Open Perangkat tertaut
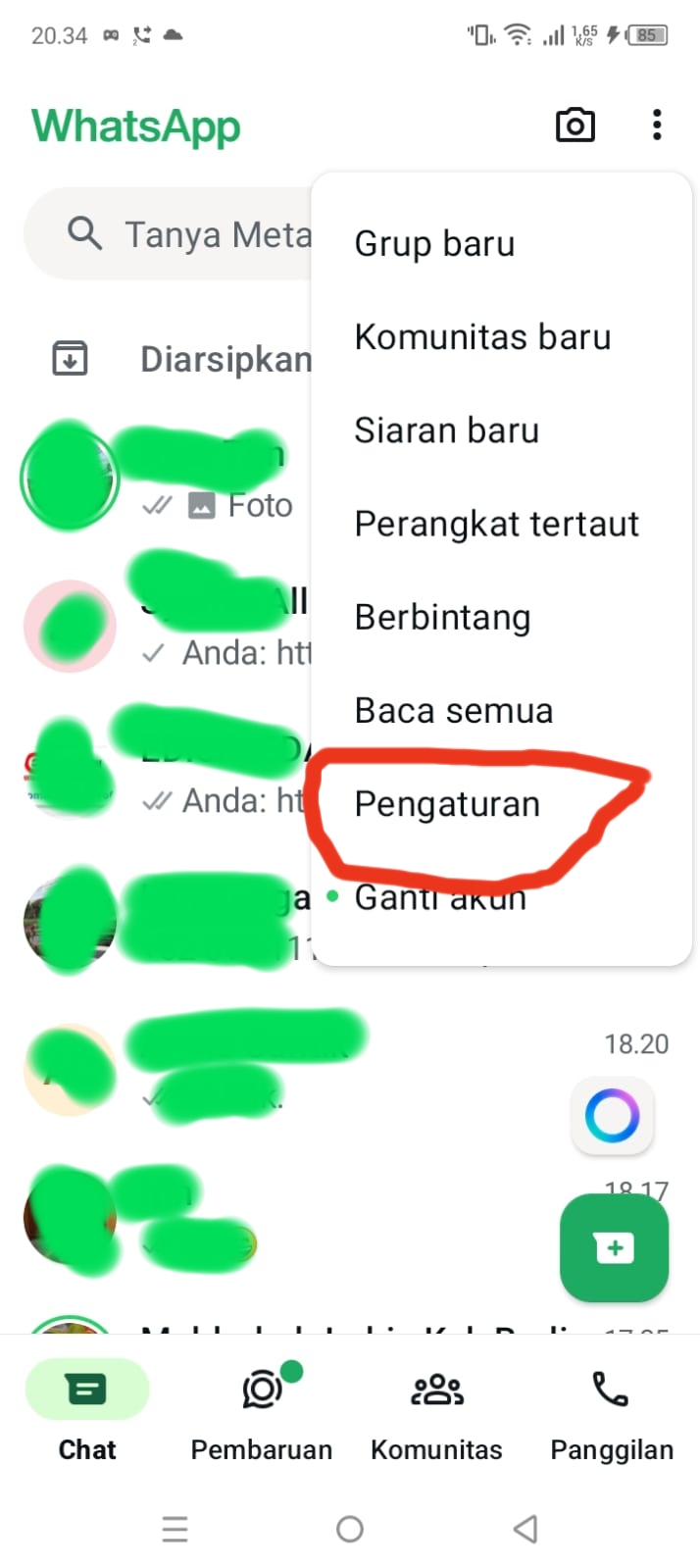The image size is (700, 1568). click(496, 524)
